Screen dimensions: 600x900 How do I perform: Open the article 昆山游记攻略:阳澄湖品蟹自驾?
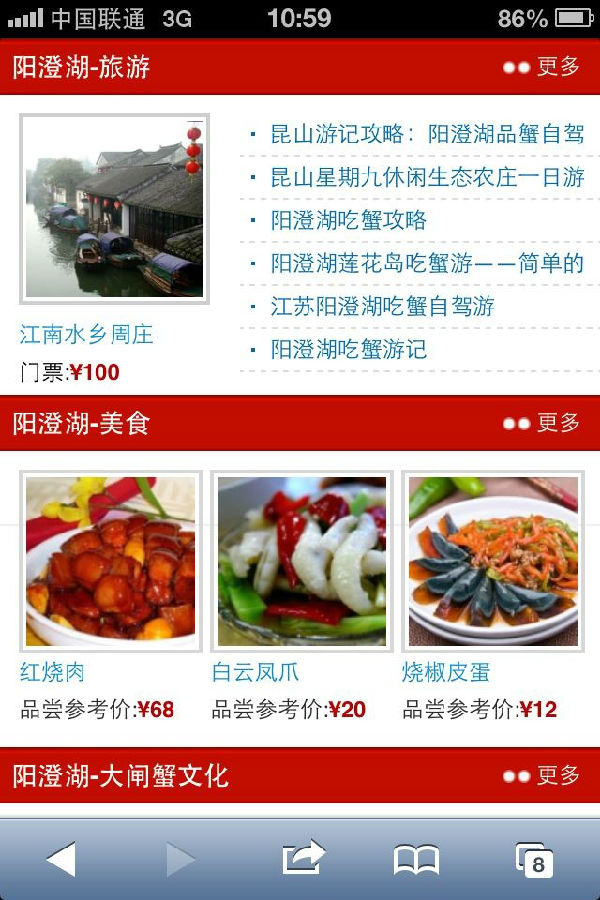[427, 134]
